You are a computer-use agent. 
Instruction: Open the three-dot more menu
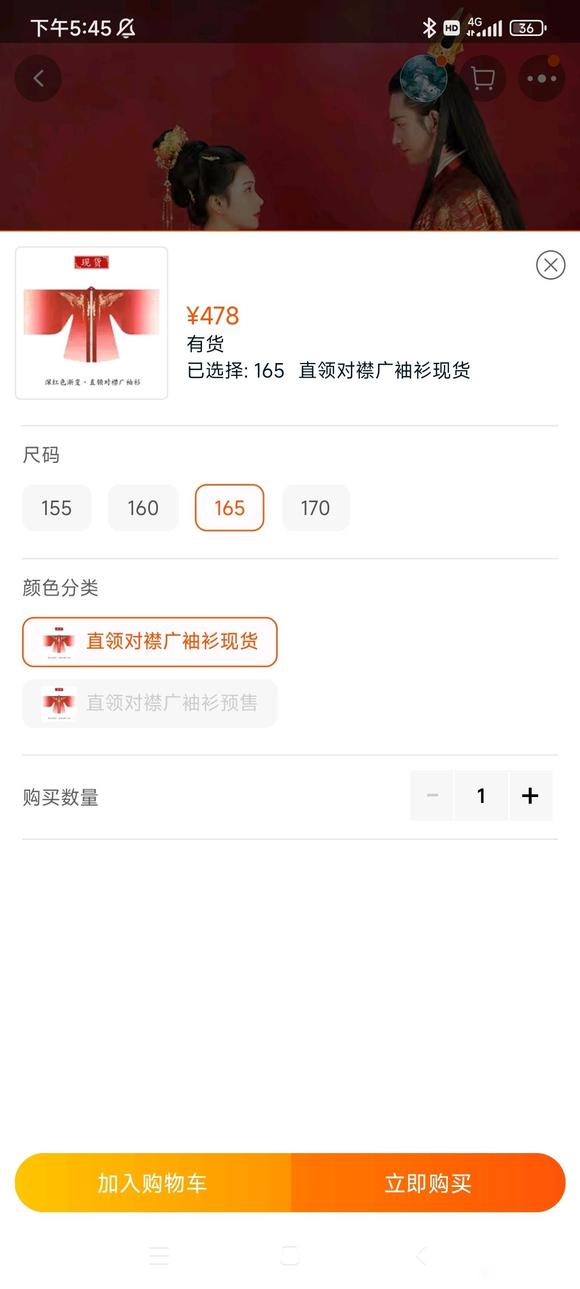[542, 78]
